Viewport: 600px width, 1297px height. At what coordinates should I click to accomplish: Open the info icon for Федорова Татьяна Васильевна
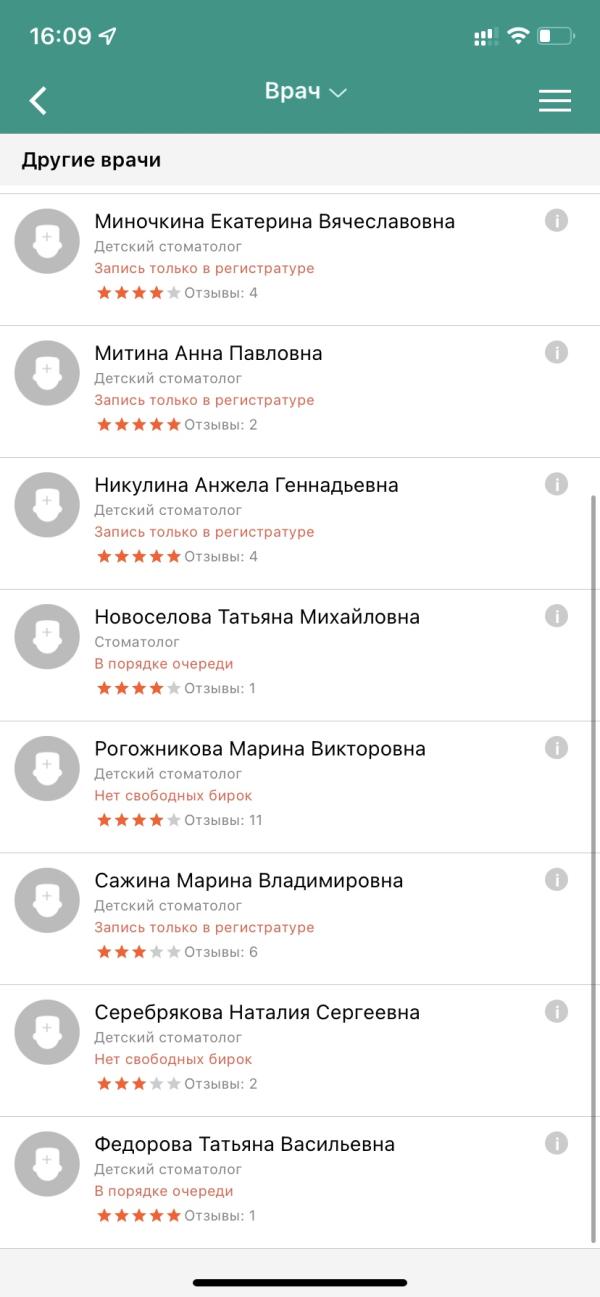coord(557,1143)
